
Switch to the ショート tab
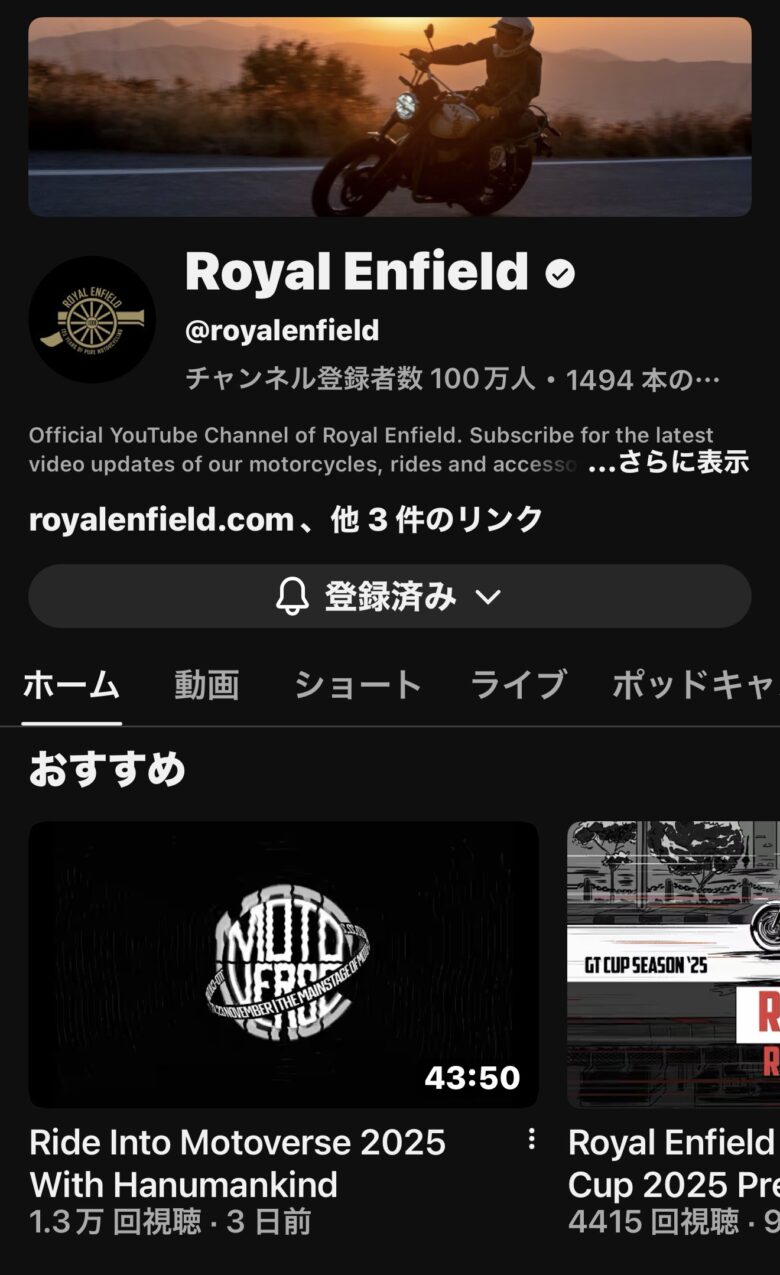point(357,686)
